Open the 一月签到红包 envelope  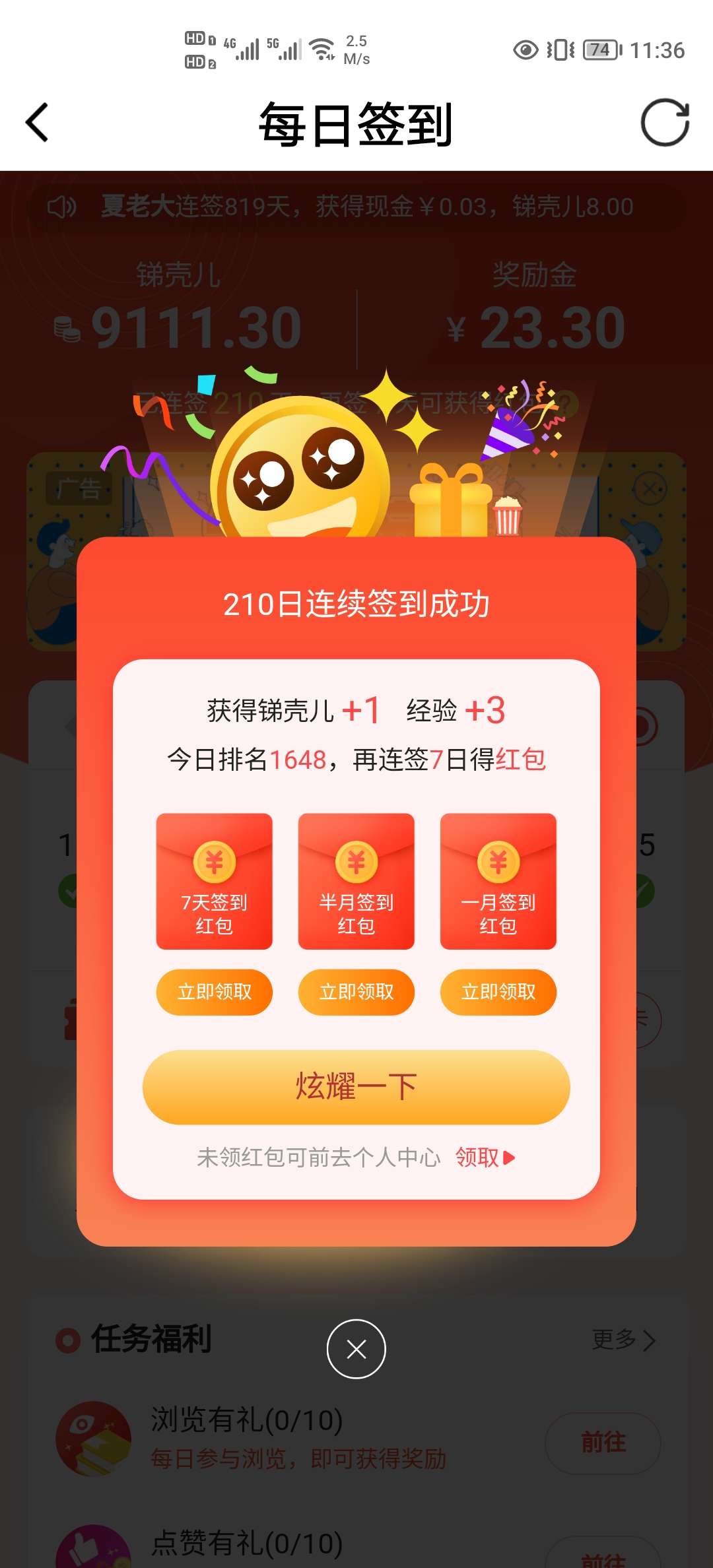click(x=498, y=881)
